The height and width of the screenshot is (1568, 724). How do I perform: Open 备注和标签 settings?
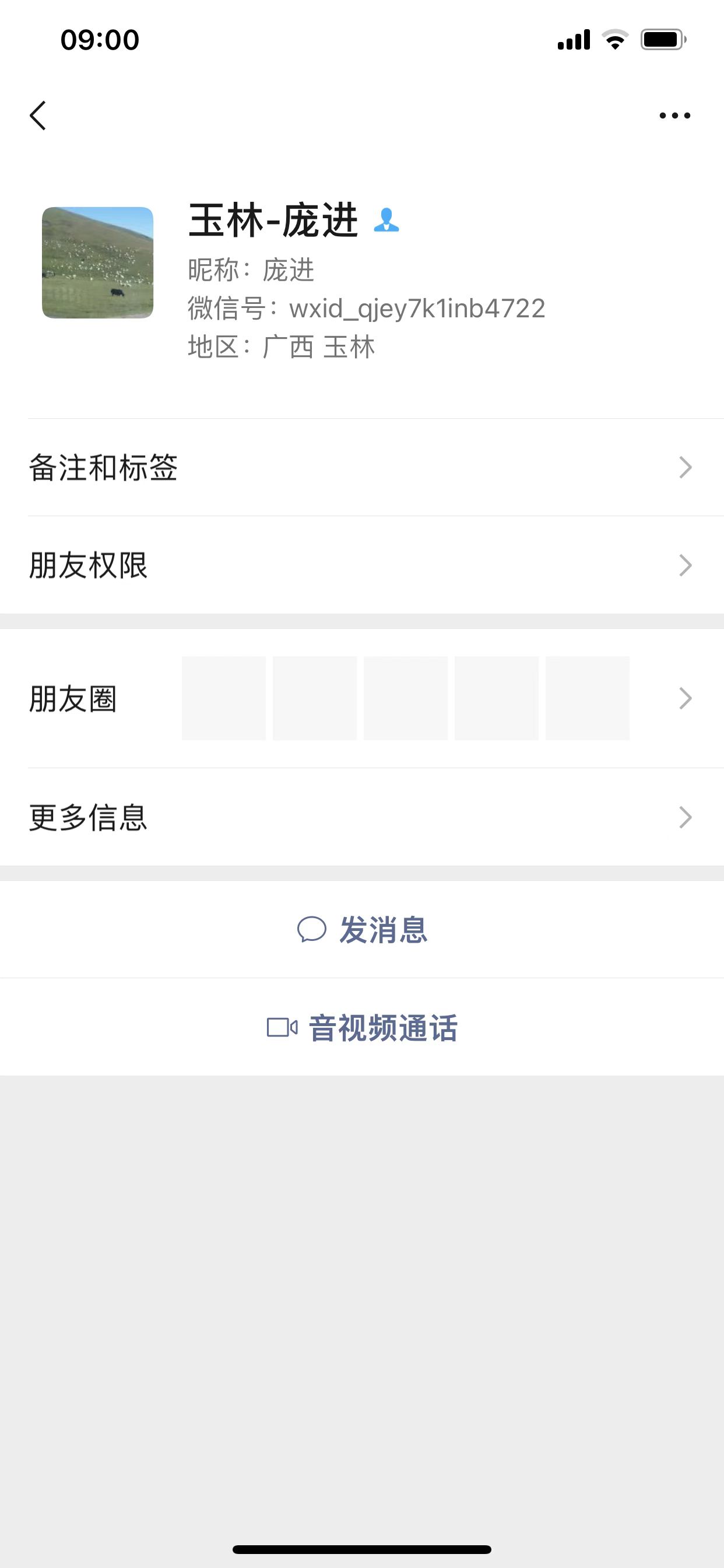click(362, 467)
